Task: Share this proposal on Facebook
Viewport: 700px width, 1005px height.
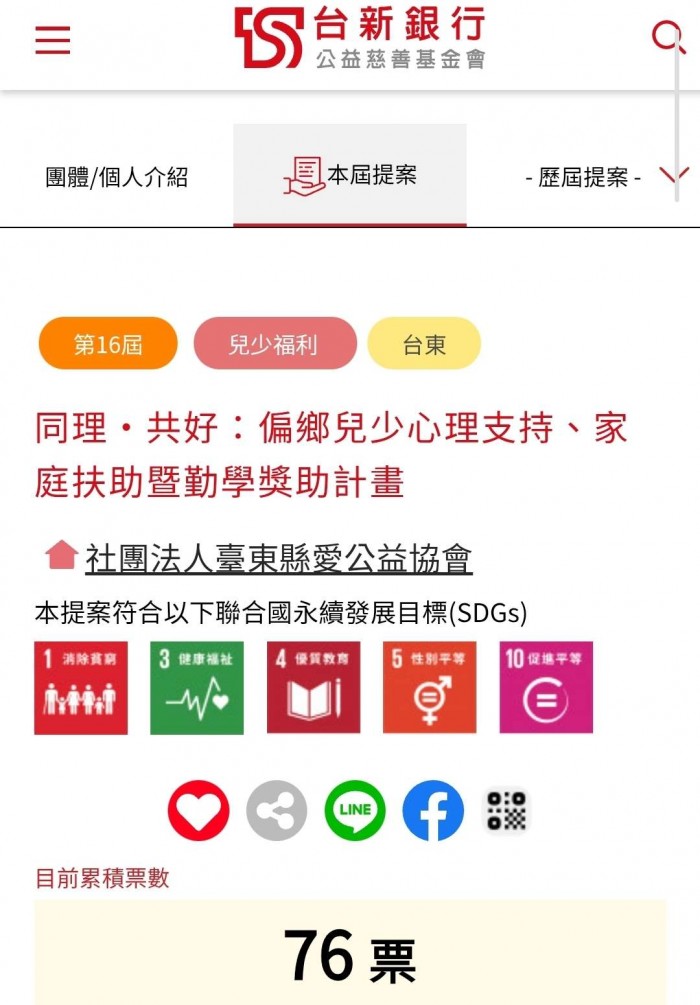Action: pyautogui.click(x=433, y=810)
